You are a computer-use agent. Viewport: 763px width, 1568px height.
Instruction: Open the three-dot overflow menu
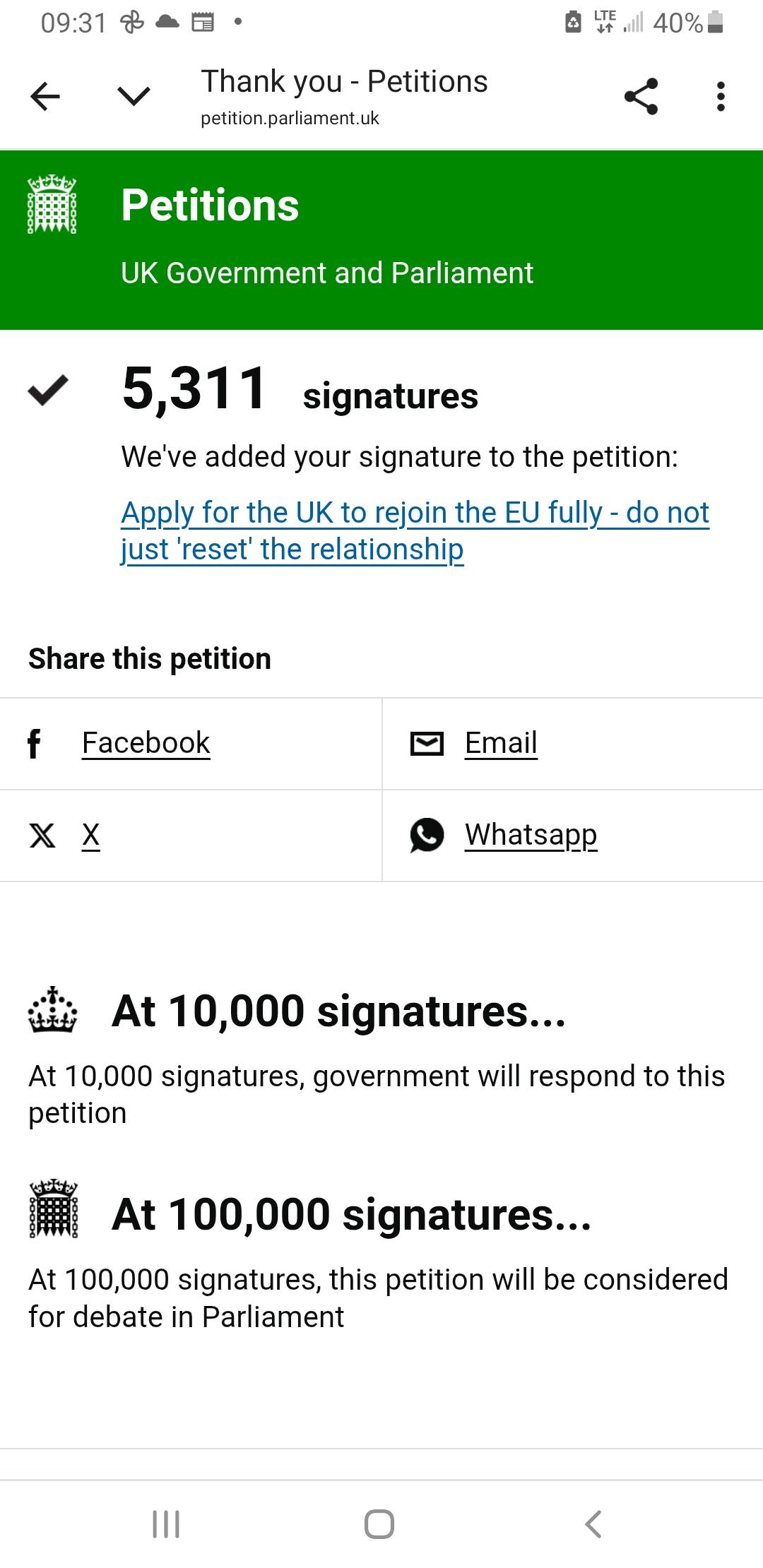click(721, 97)
